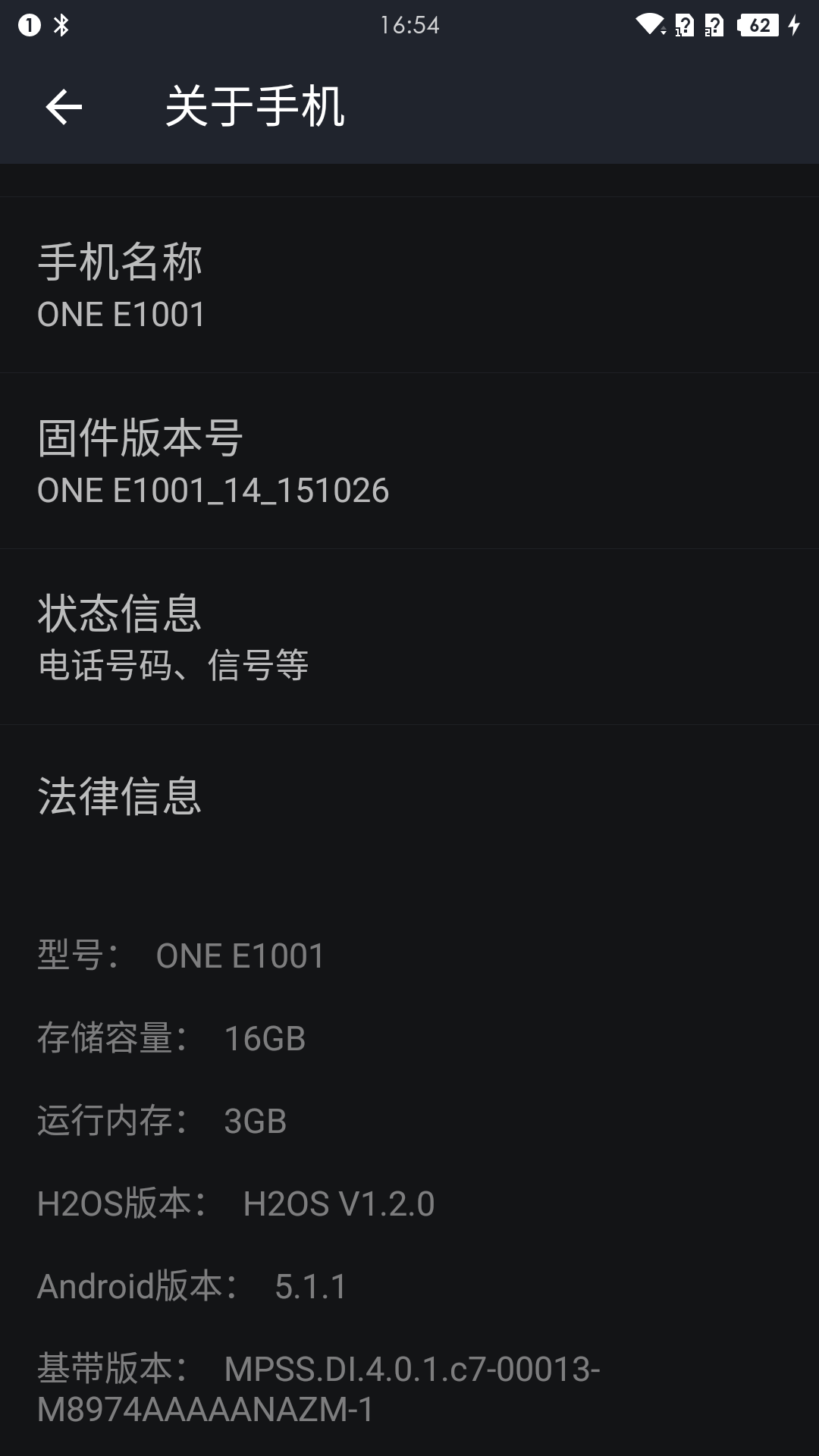Go back from 关于手机 page
The height and width of the screenshot is (1456, 819).
click(x=64, y=107)
